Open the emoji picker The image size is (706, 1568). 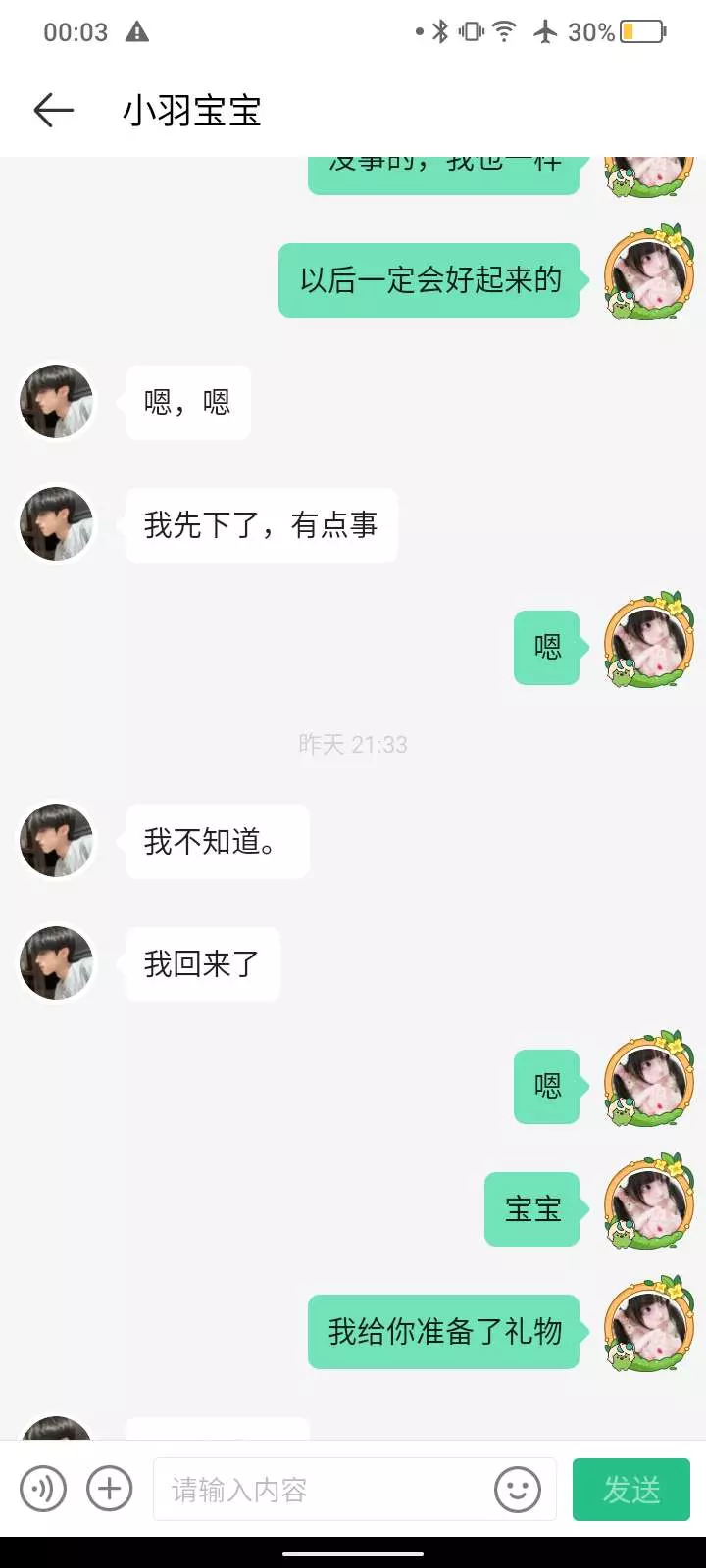pos(518,1490)
